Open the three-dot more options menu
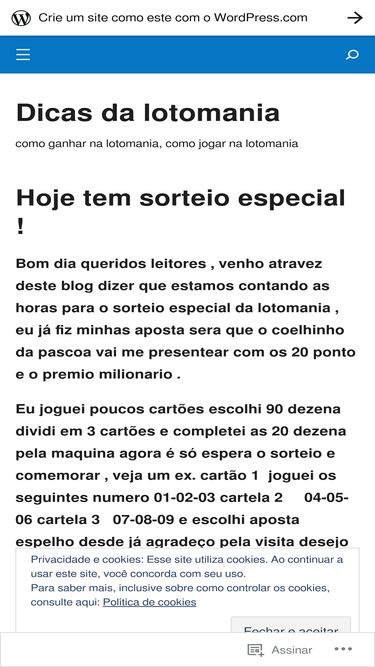 [343, 649]
